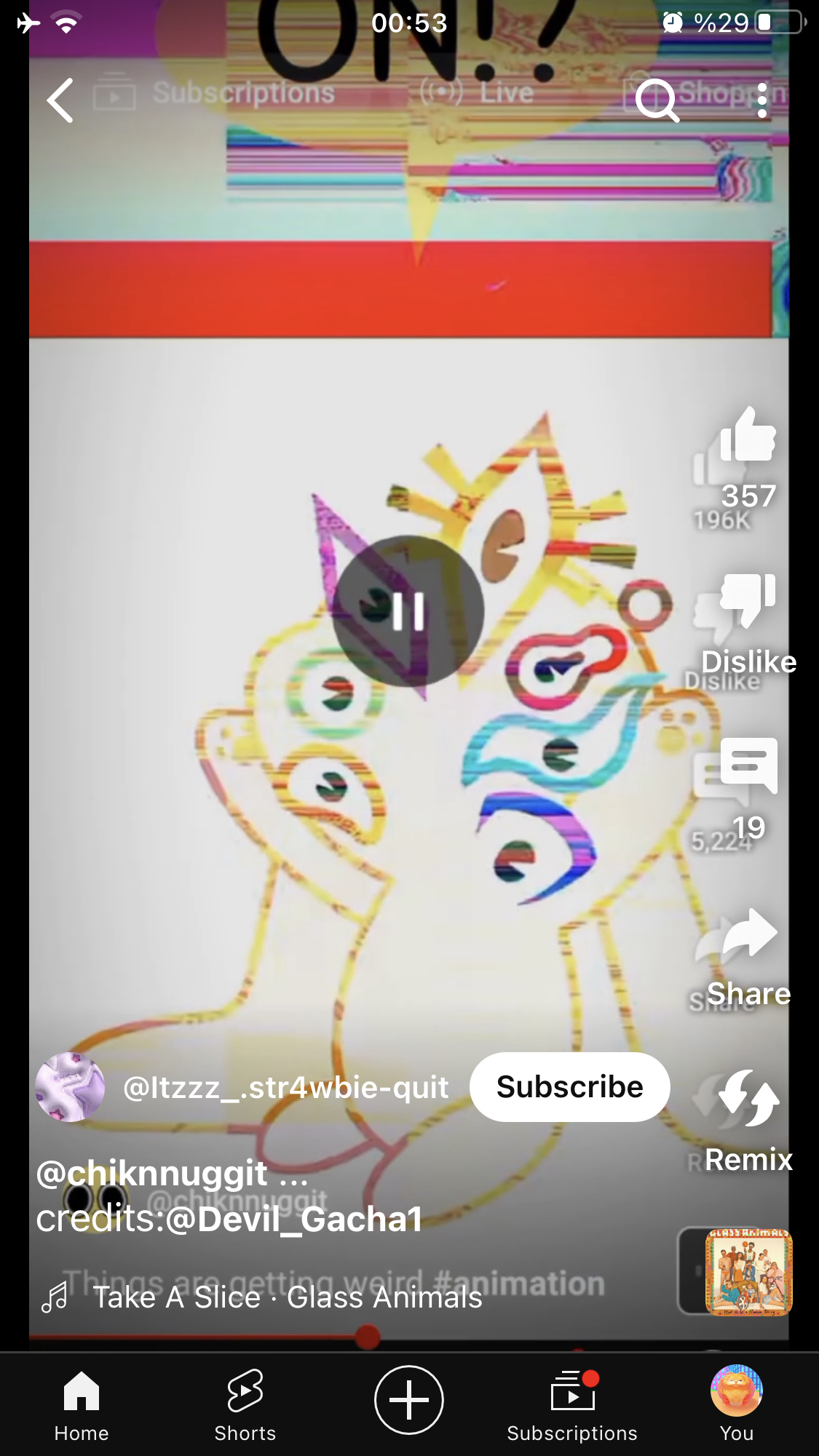819x1456 pixels.
Task: Create new content with plus button
Action: [409, 1399]
